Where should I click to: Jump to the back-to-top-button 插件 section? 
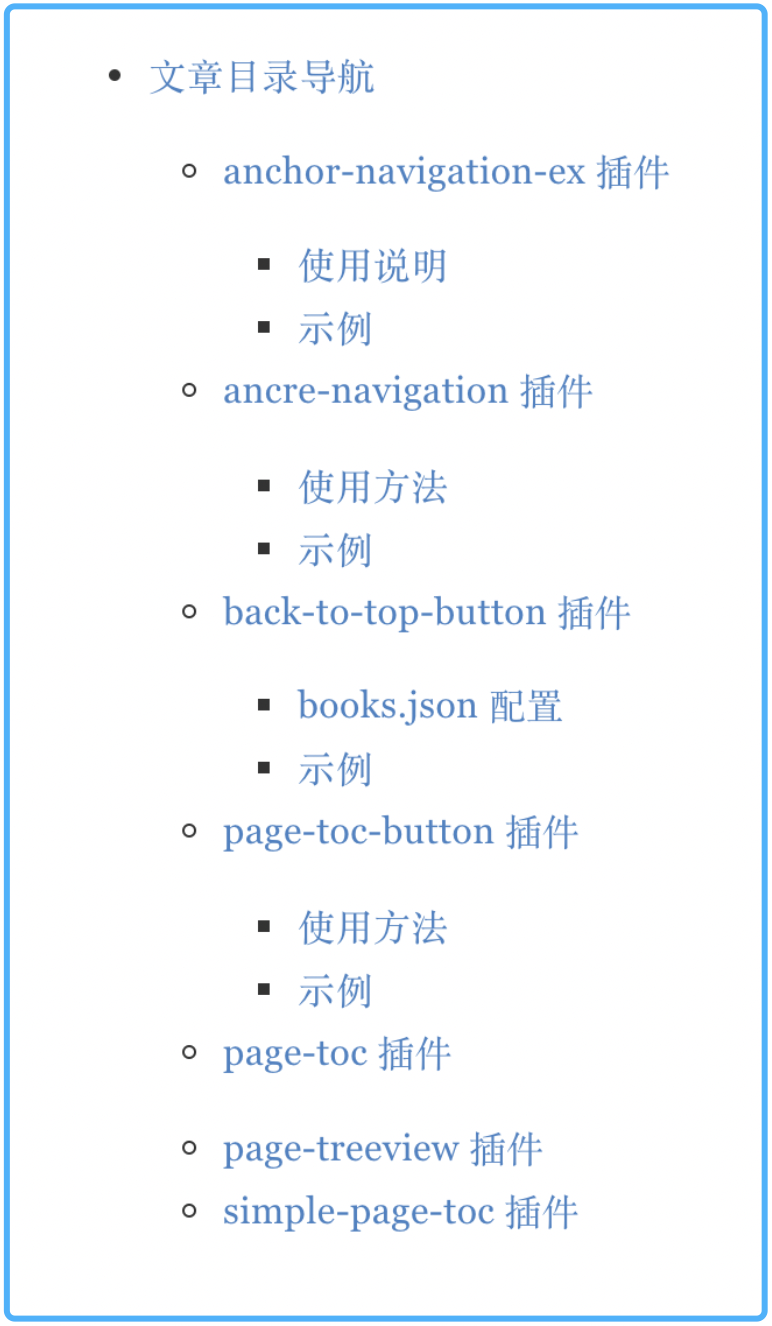(426, 612)
